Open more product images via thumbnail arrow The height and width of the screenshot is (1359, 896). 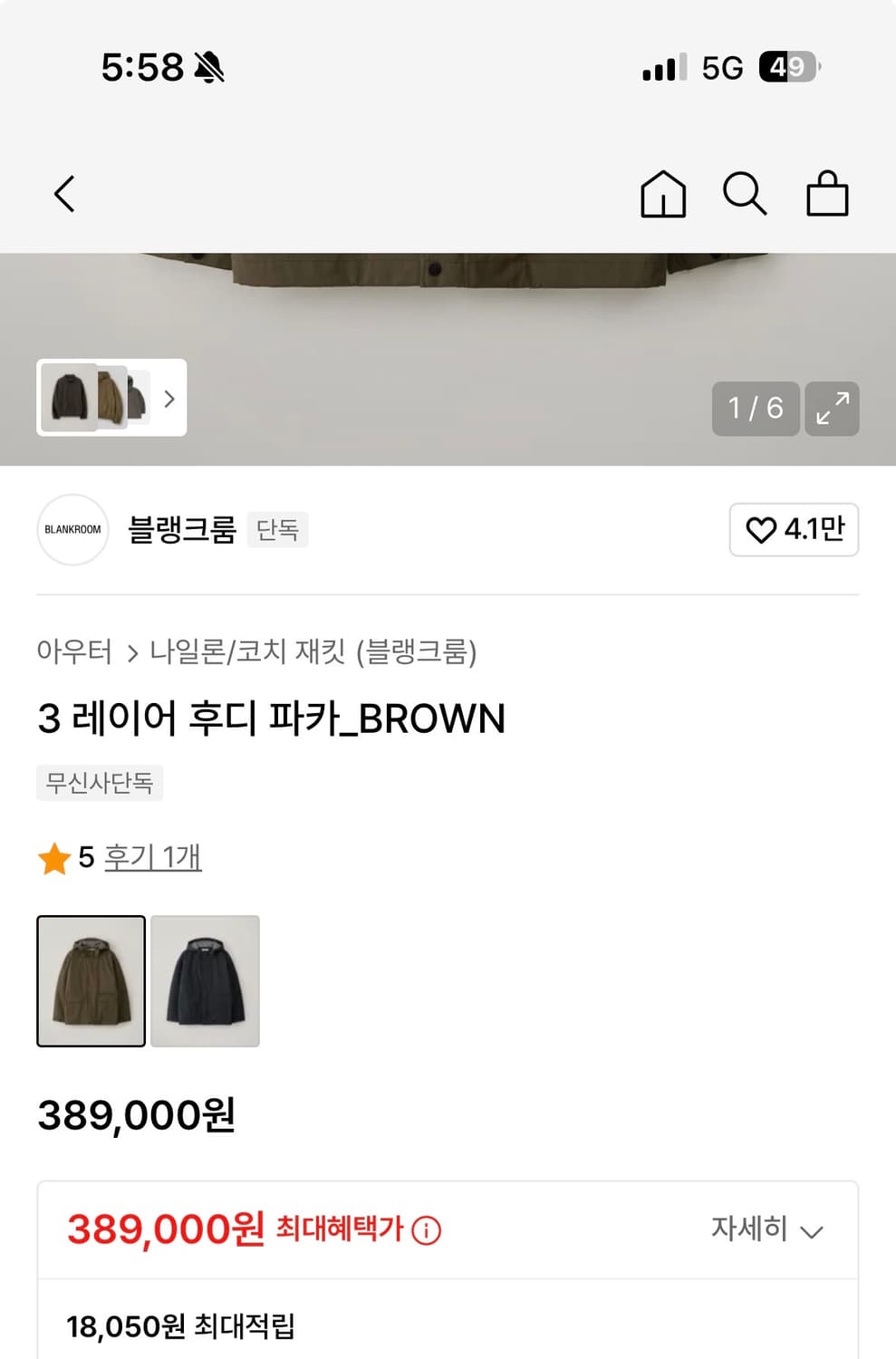[169, 399]
